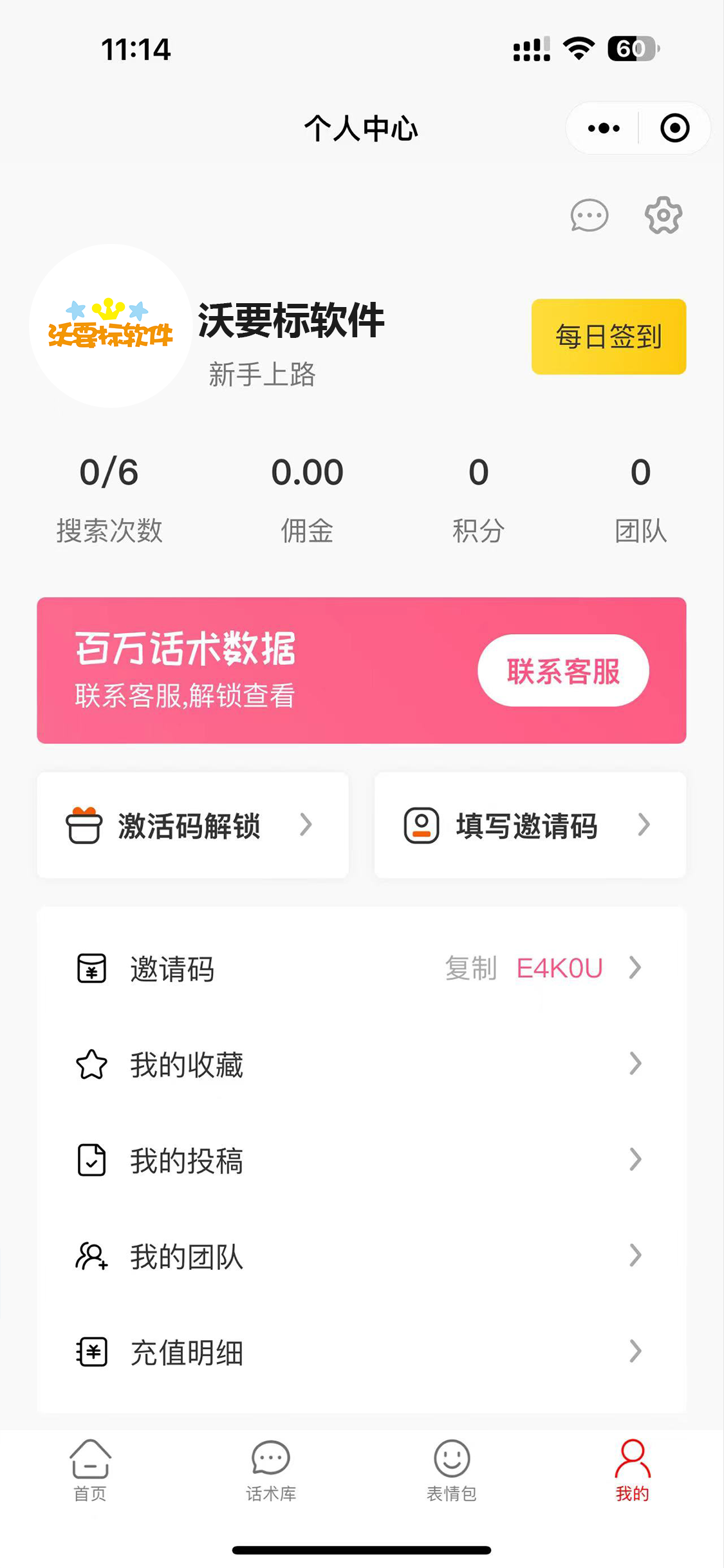
Task: Open 我的投稿 submissions
Action: click(x=362, y=1160)
